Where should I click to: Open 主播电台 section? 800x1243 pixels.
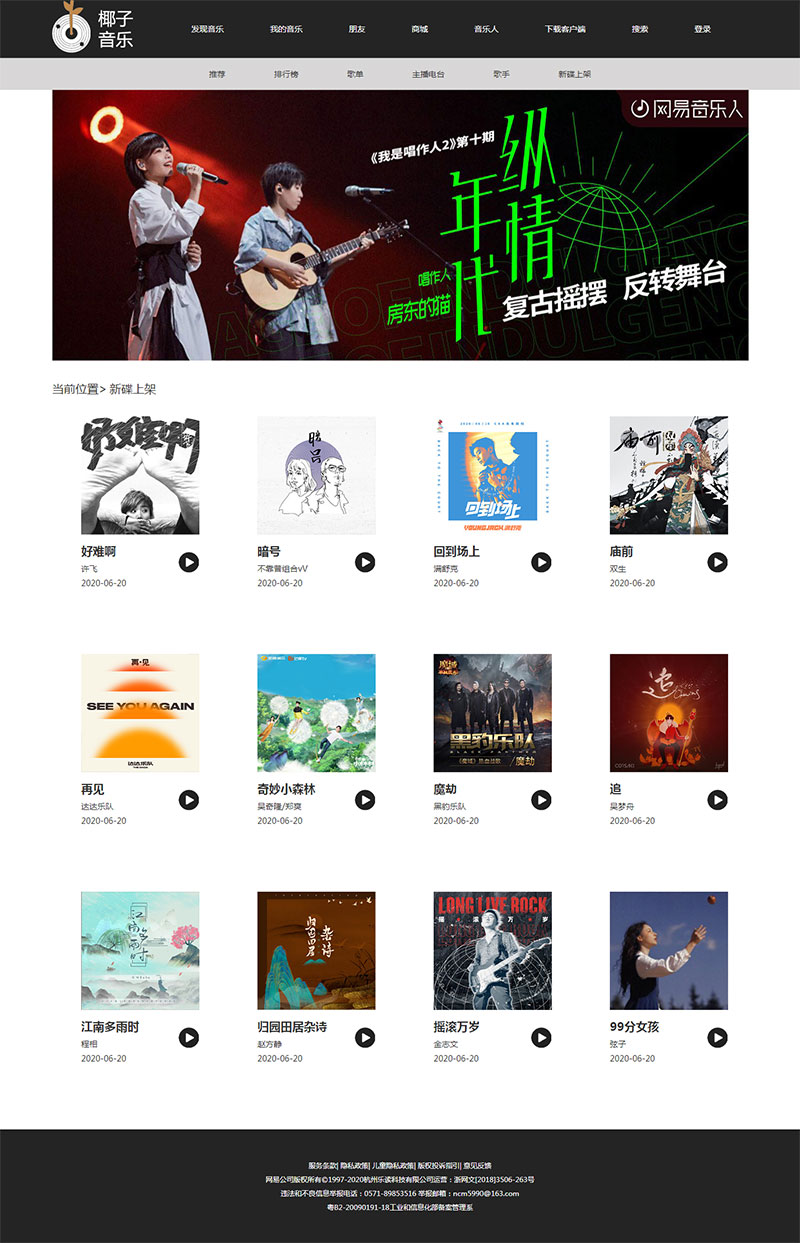427,74
